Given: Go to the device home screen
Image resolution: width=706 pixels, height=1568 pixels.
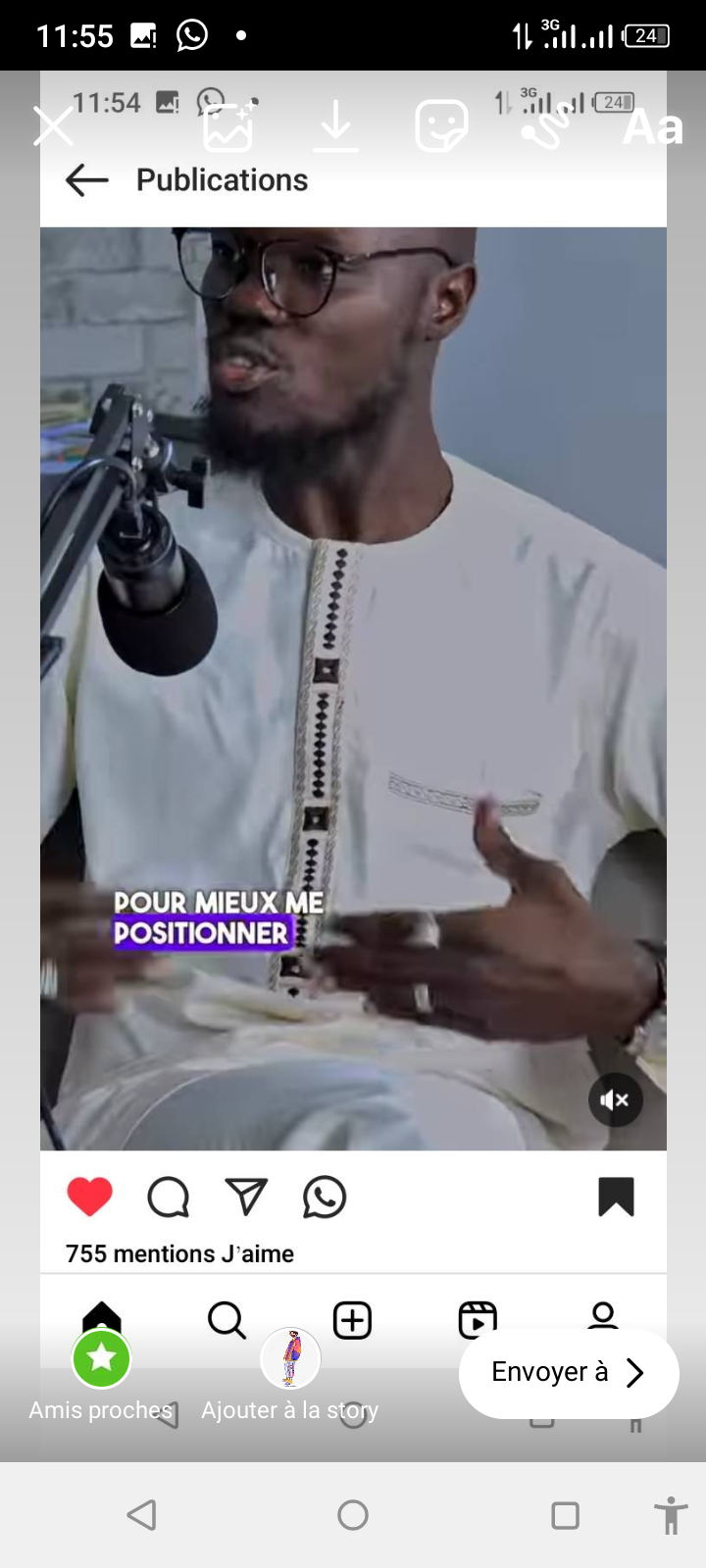Looking at the screenshot, I should (x=353, y=1515).
